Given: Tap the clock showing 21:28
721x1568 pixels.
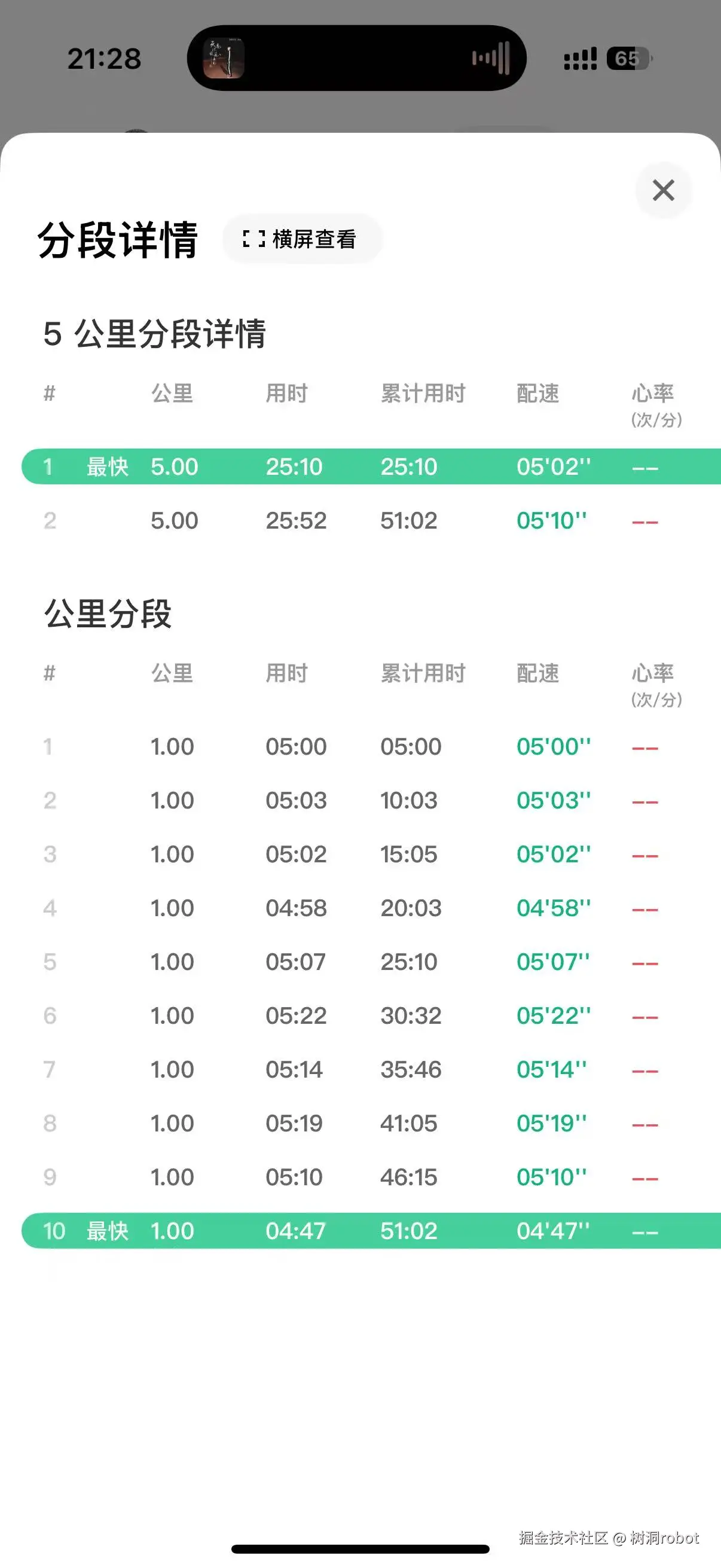Looking at the screenshot, I should (x=105, y=58).
